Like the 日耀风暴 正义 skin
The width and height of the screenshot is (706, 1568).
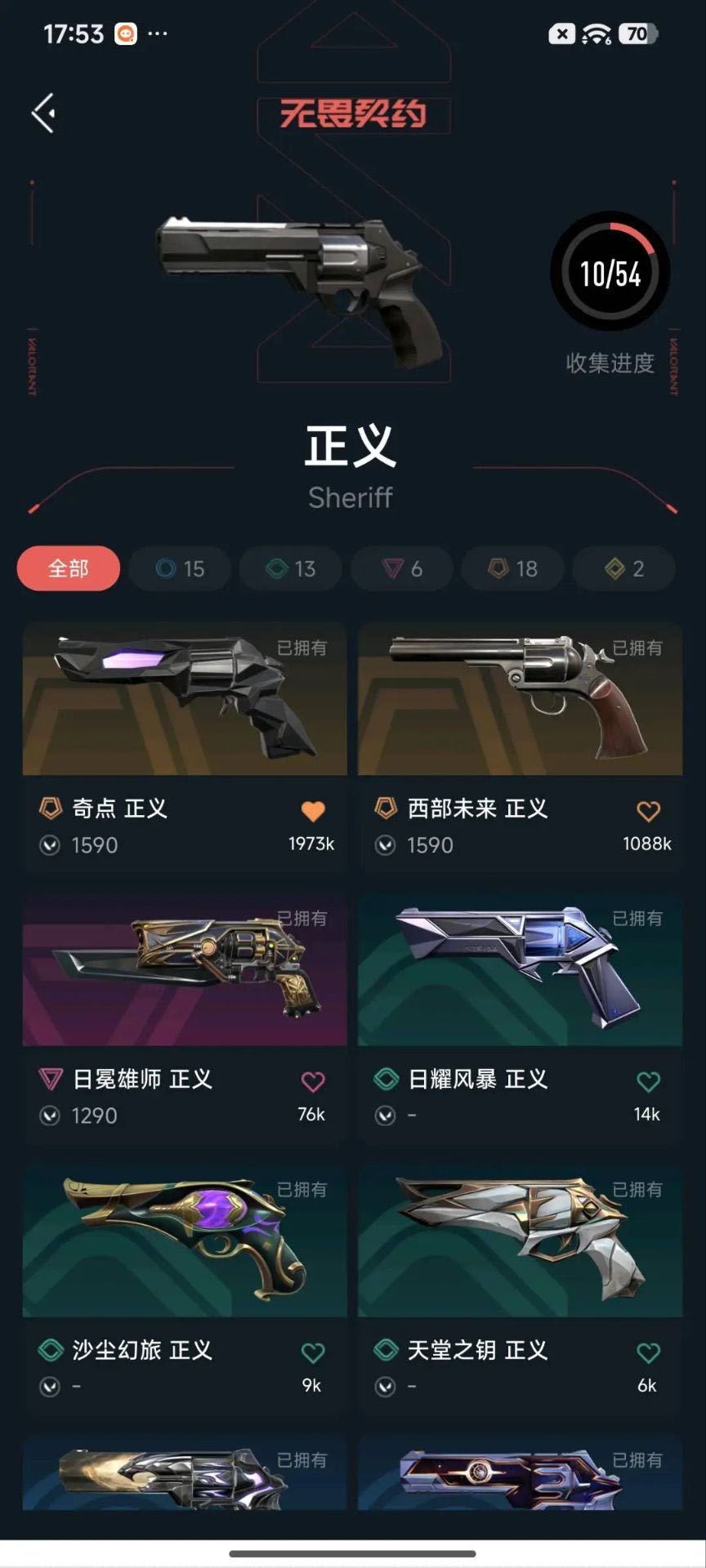(x=648, y=1082)
